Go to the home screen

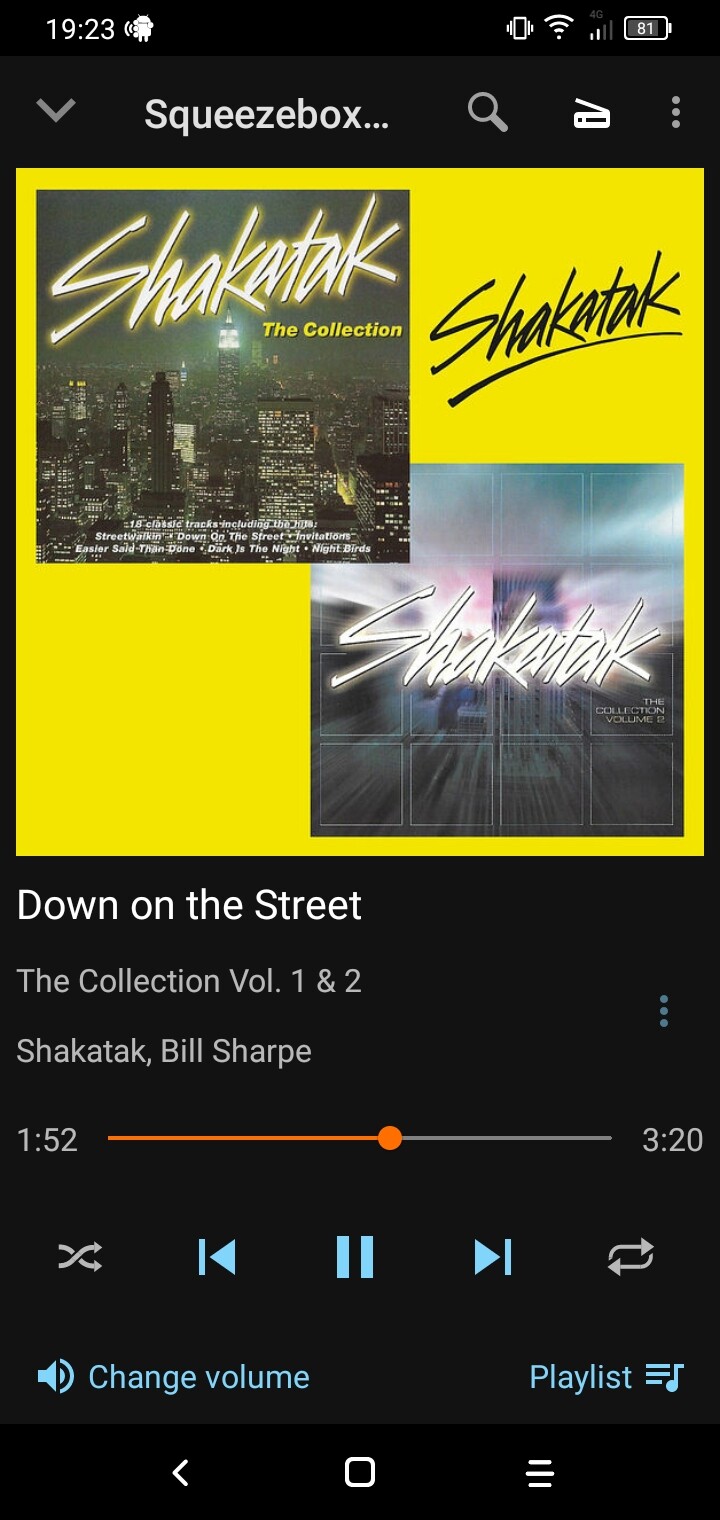(360, 1472)
